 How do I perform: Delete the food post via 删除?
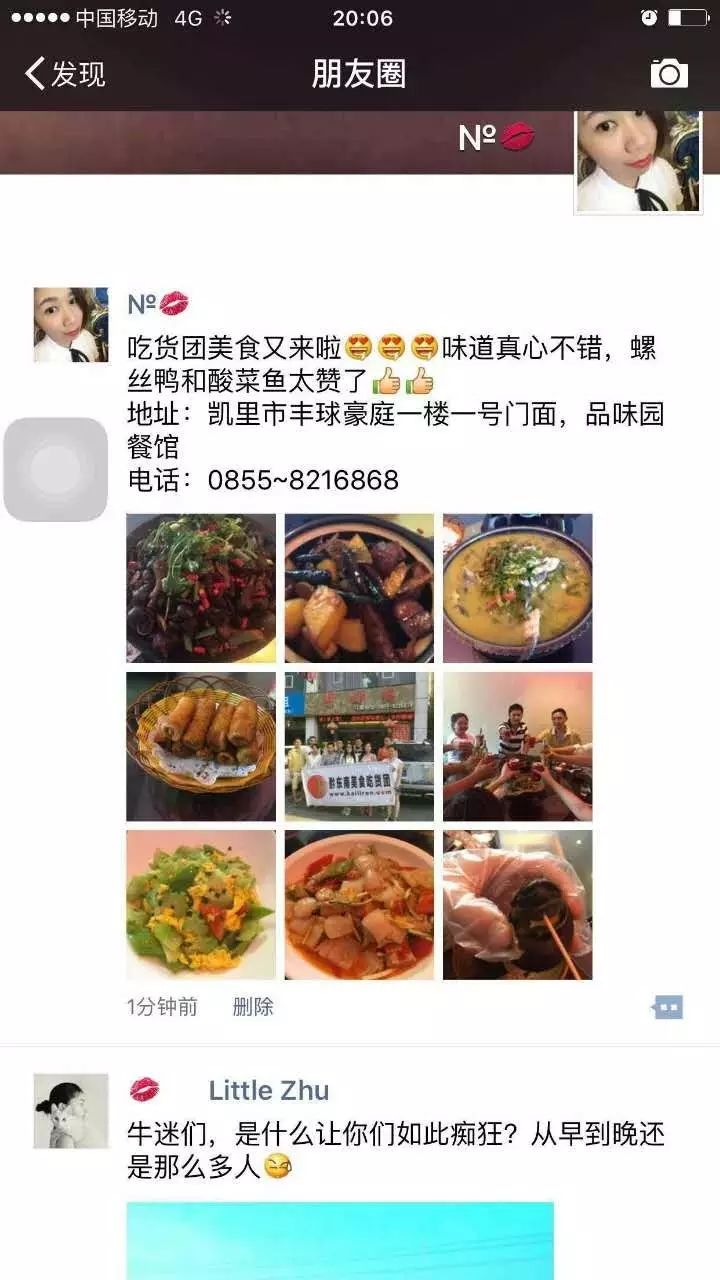pyautogui.click(x=252, y=1007)
